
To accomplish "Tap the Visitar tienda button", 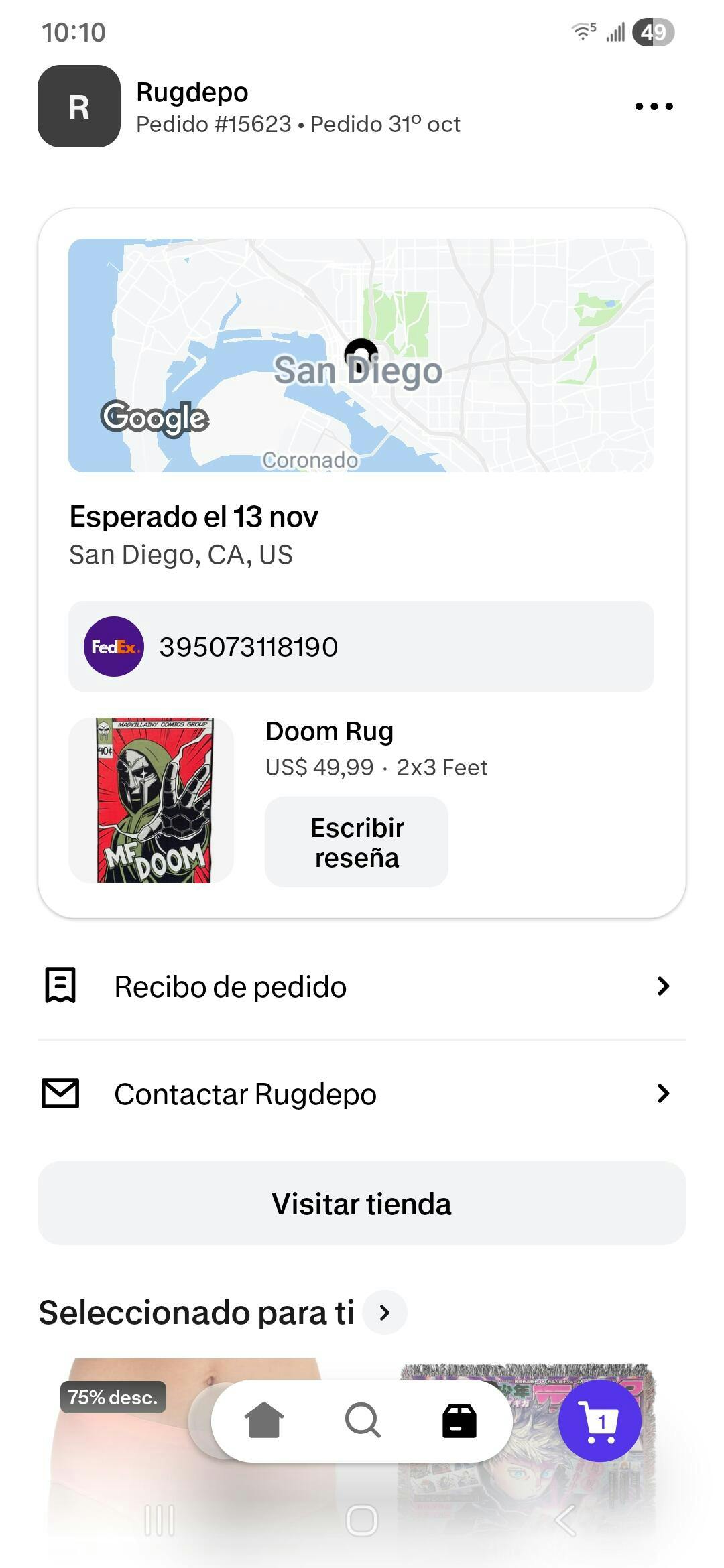I will tap(361, 1203).
